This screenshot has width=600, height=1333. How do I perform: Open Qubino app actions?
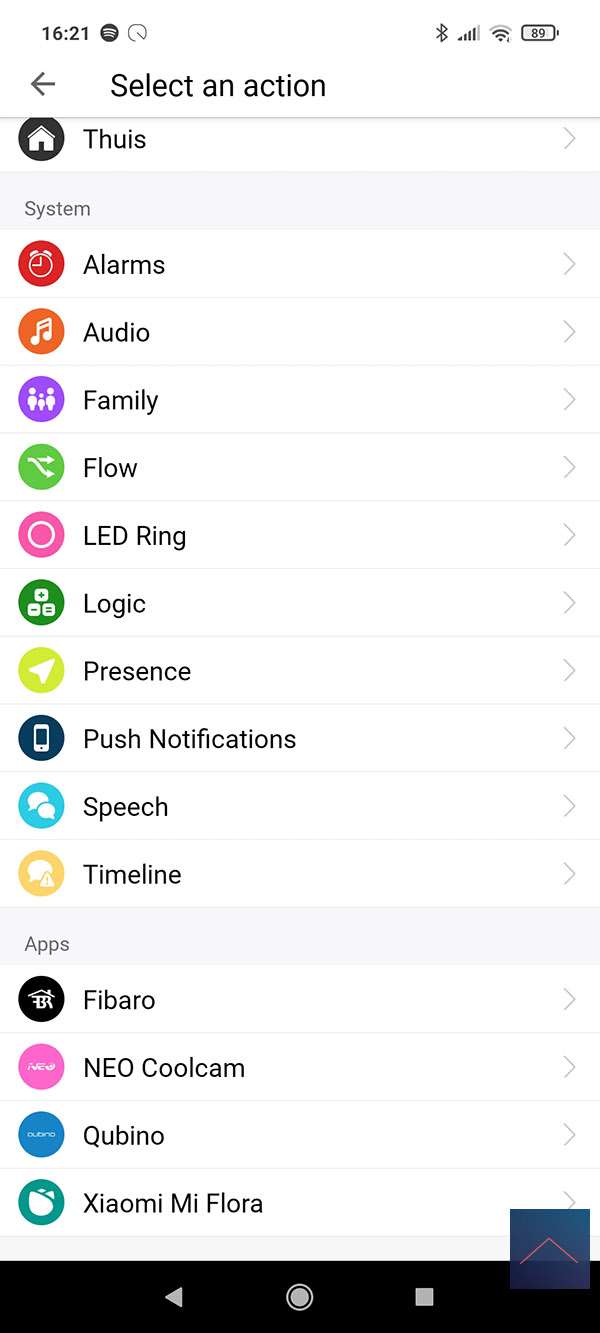pos(300,1136)
